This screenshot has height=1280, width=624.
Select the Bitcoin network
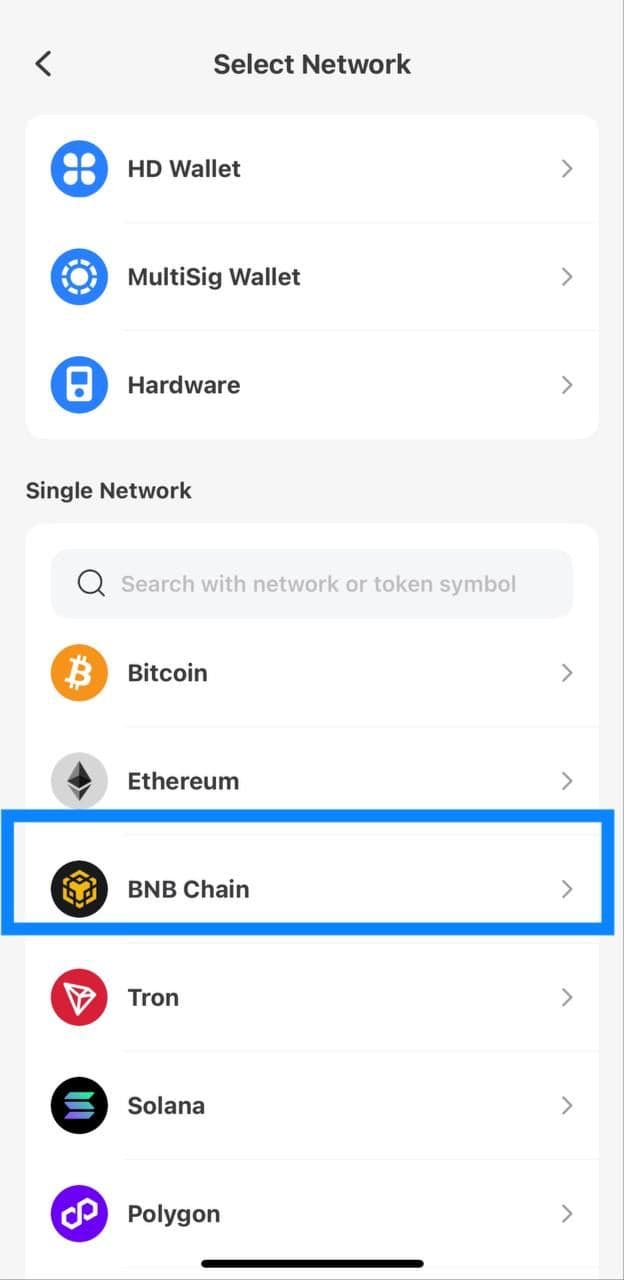point(312,673)
